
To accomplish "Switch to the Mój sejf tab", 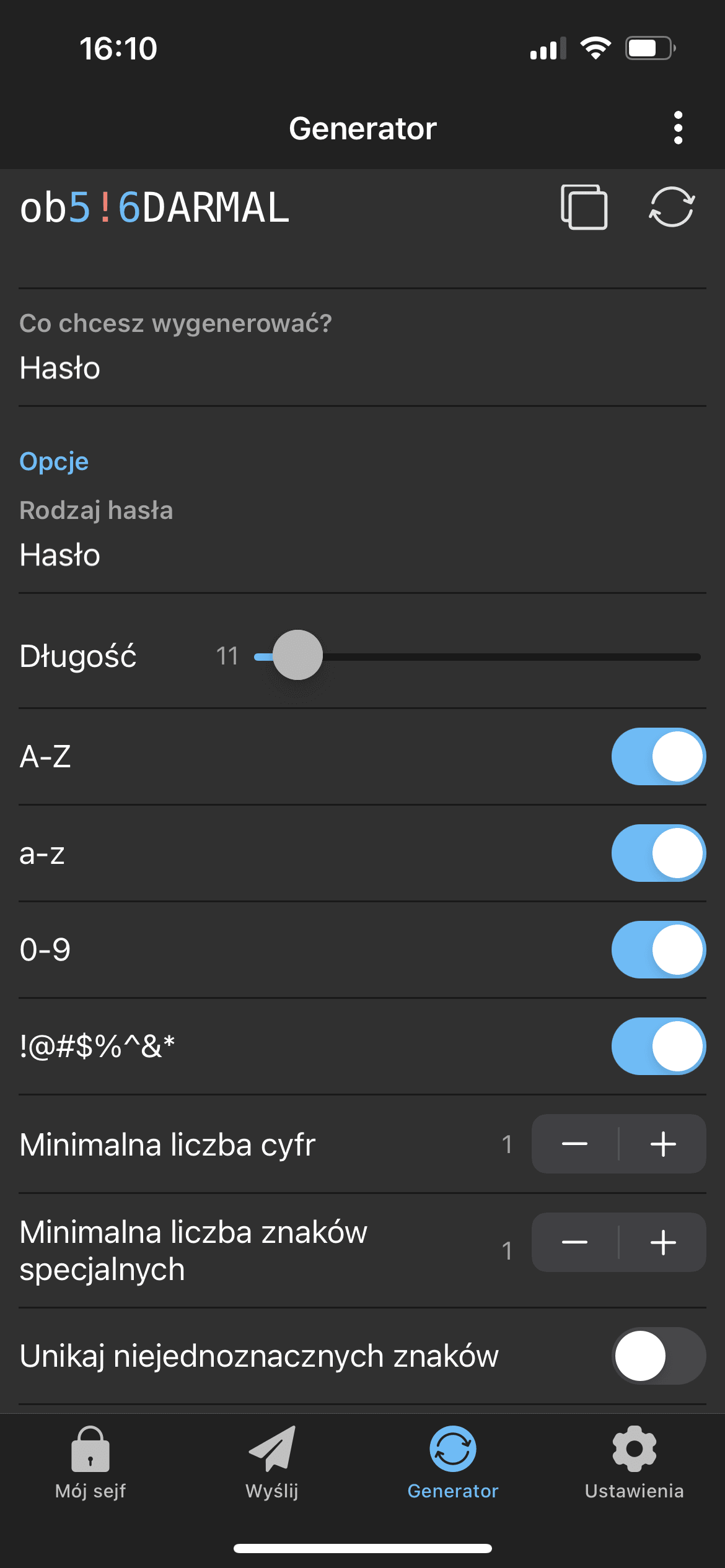I will pos(90,1463).
